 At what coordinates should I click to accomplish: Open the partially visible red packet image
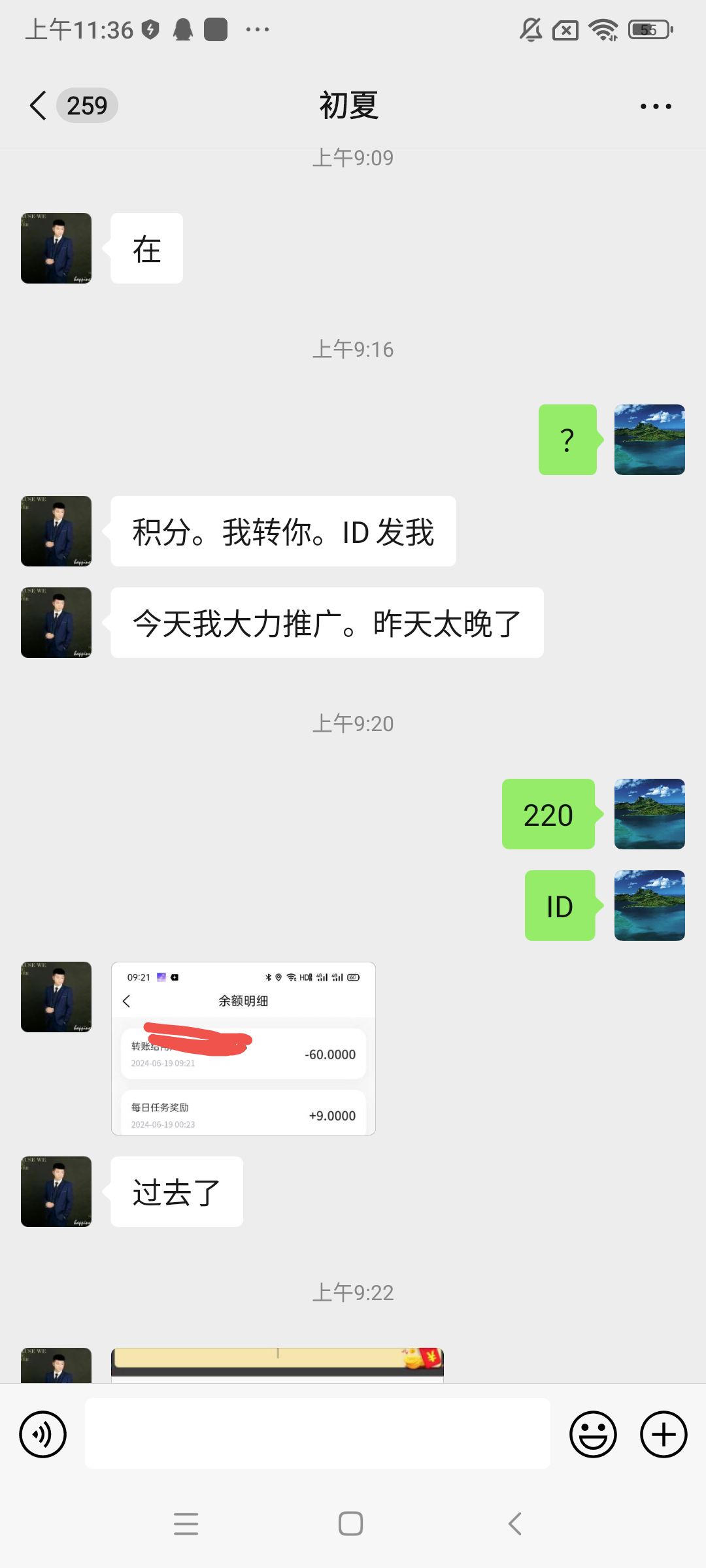click(277, 1364)
